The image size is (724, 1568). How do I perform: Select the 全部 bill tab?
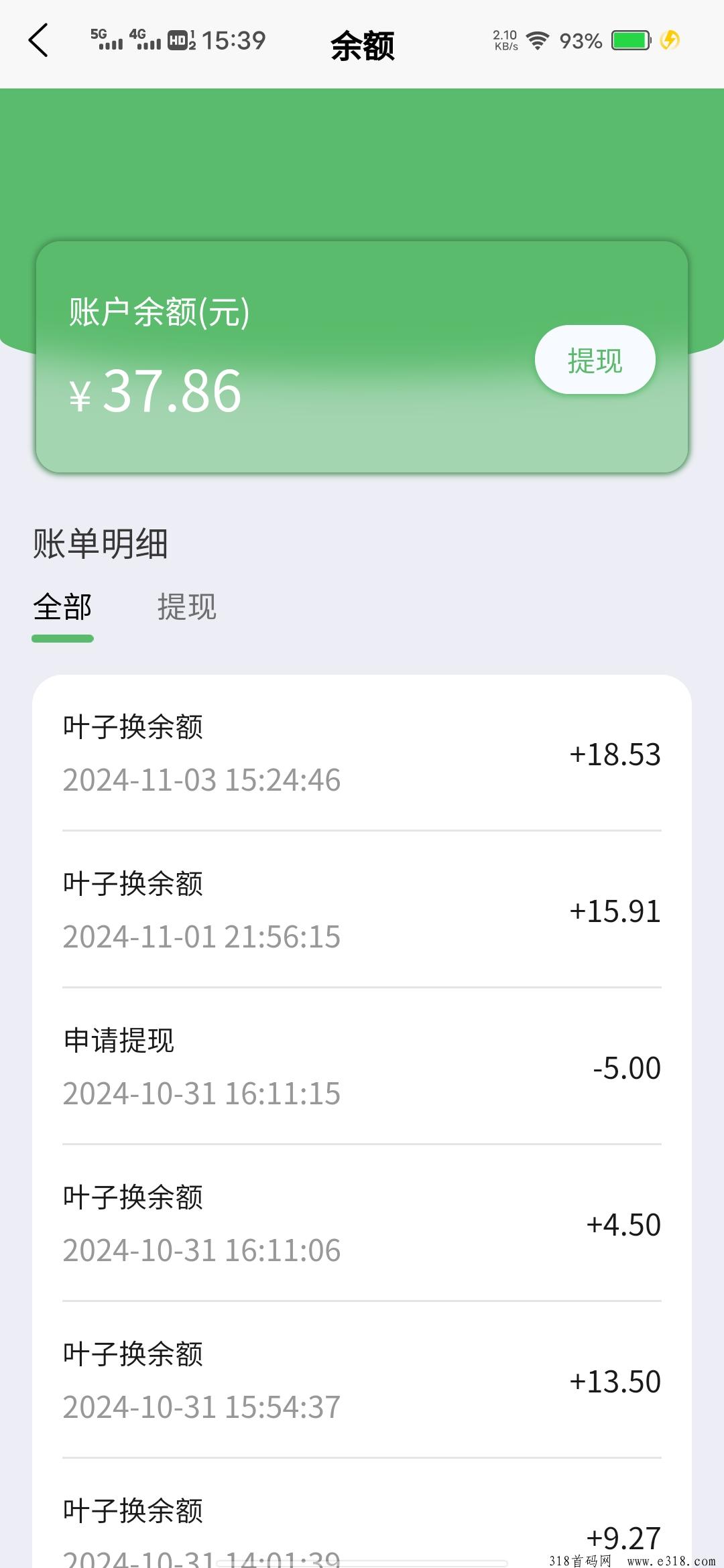point(62,608)
